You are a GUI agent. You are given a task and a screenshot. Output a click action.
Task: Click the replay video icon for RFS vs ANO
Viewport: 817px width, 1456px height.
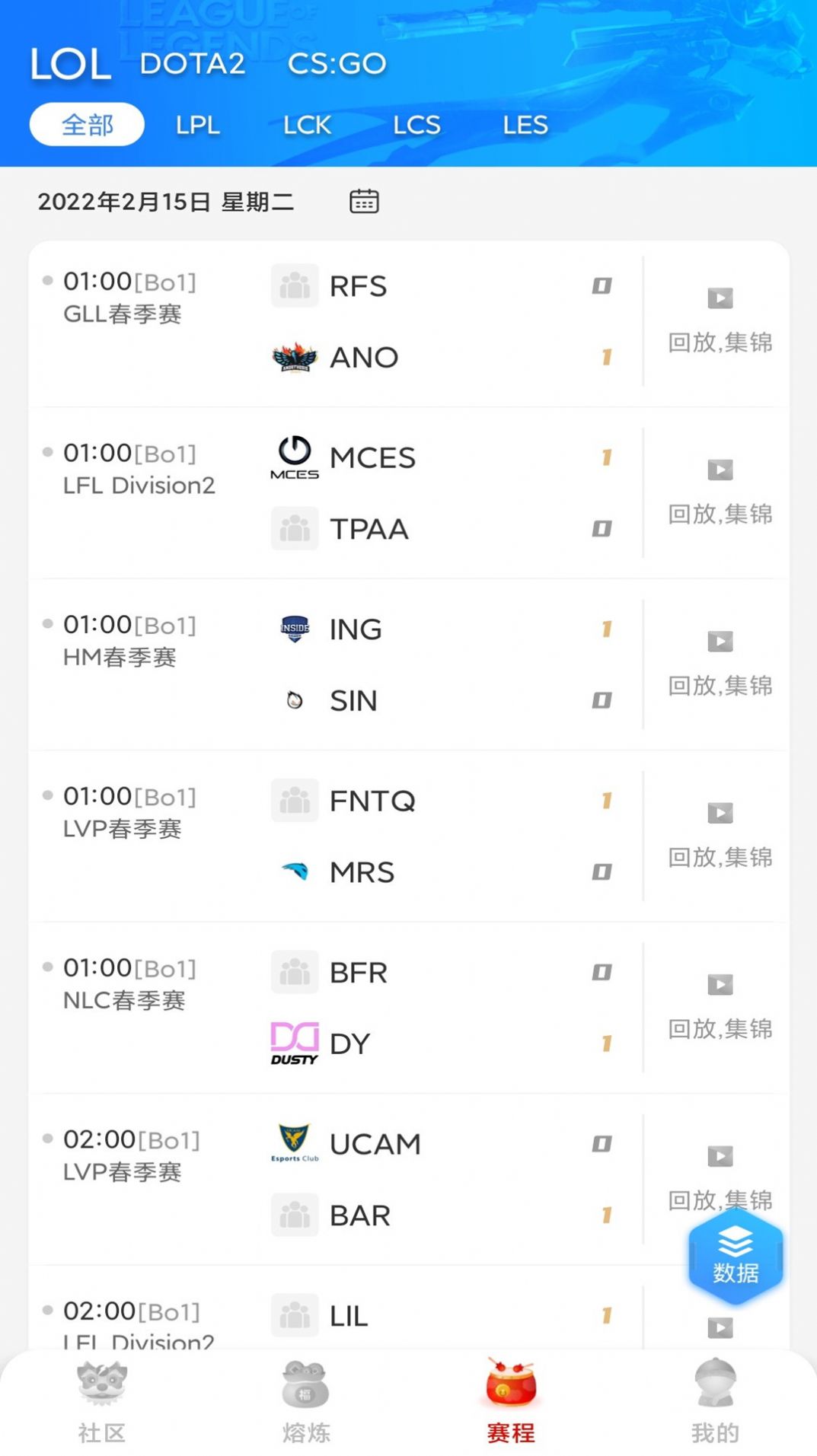719,298
